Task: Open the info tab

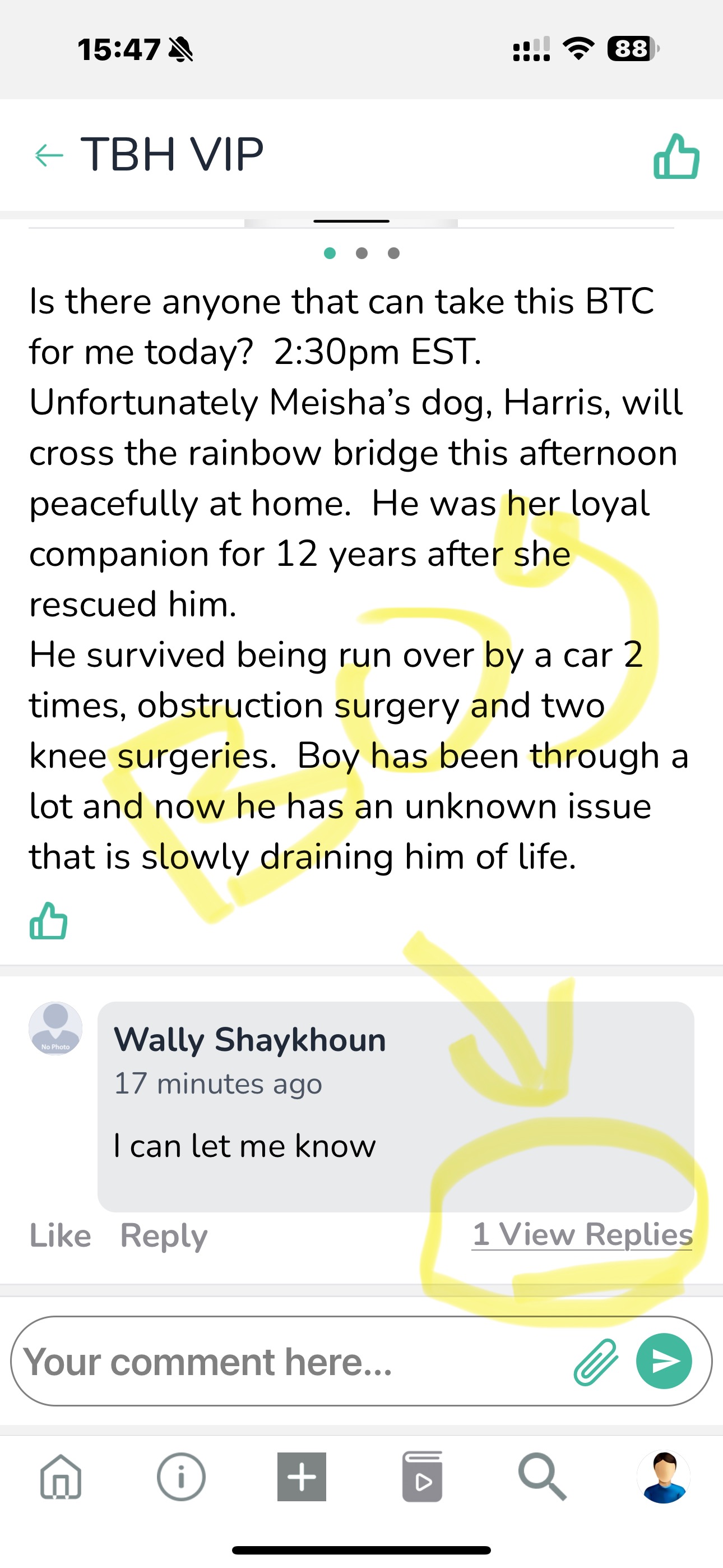Action: [180, 1477]
